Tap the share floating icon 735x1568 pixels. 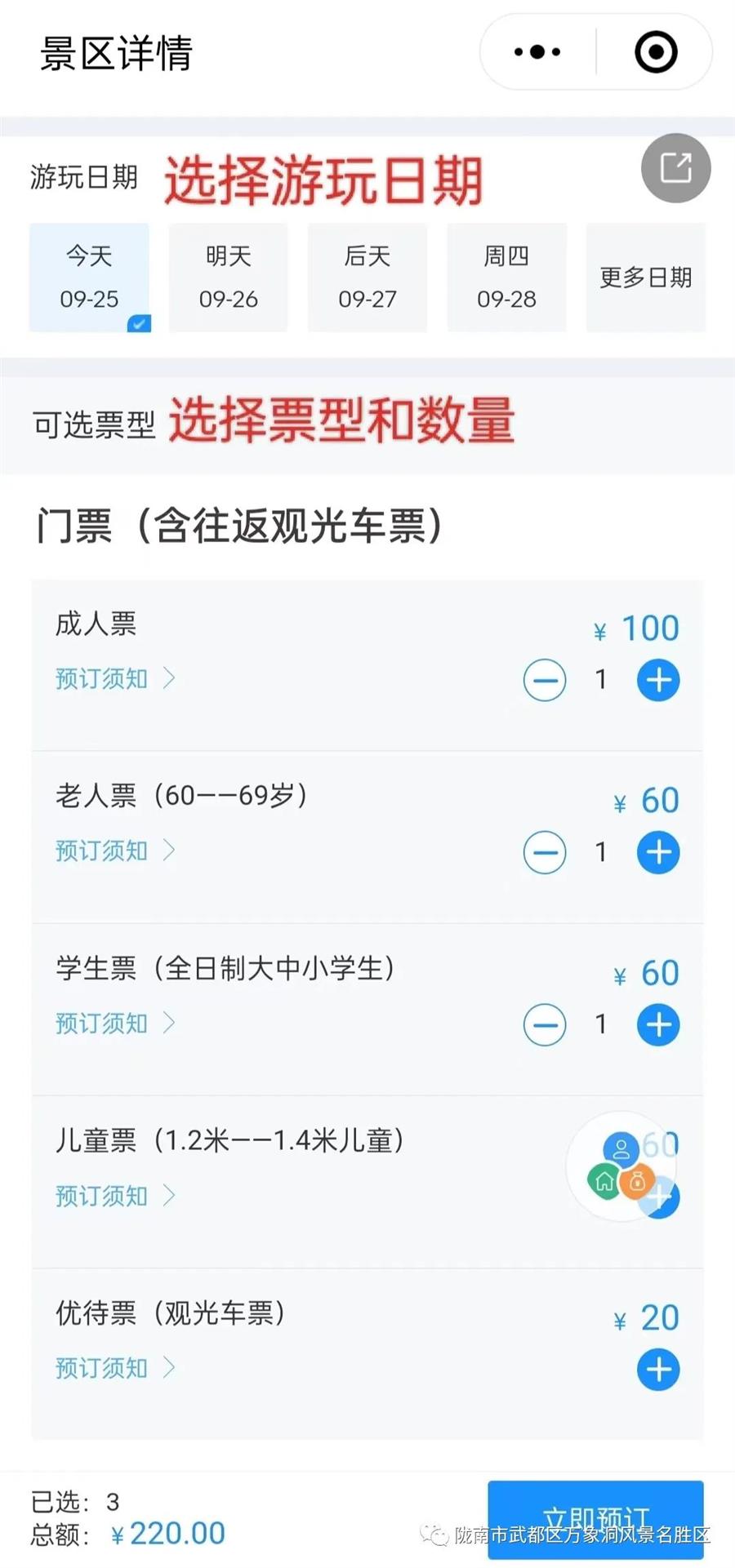pyautogui.click(x=675, y=168)
